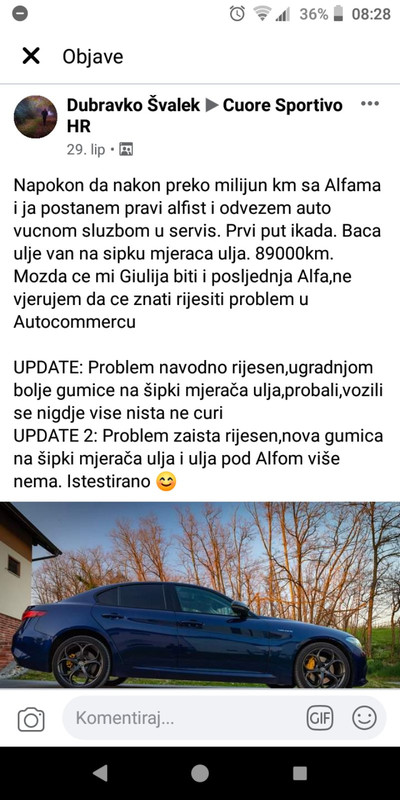This screenshot has height=800, width=400.
Task: Open the blue Alfa Romeo photo
Action: point(200,594)
